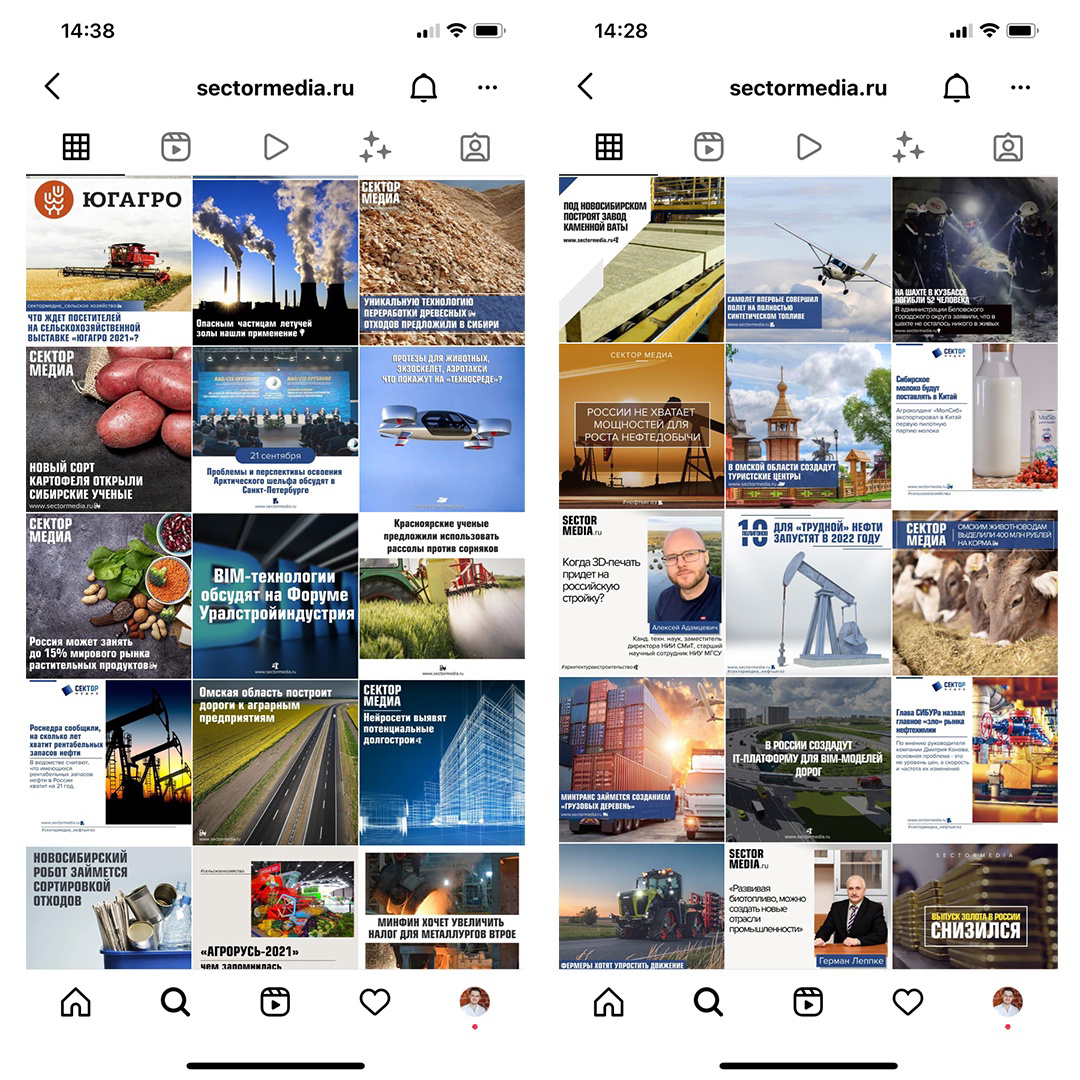Open the stone wool plant near Novosibirsk post

(642, 260)
